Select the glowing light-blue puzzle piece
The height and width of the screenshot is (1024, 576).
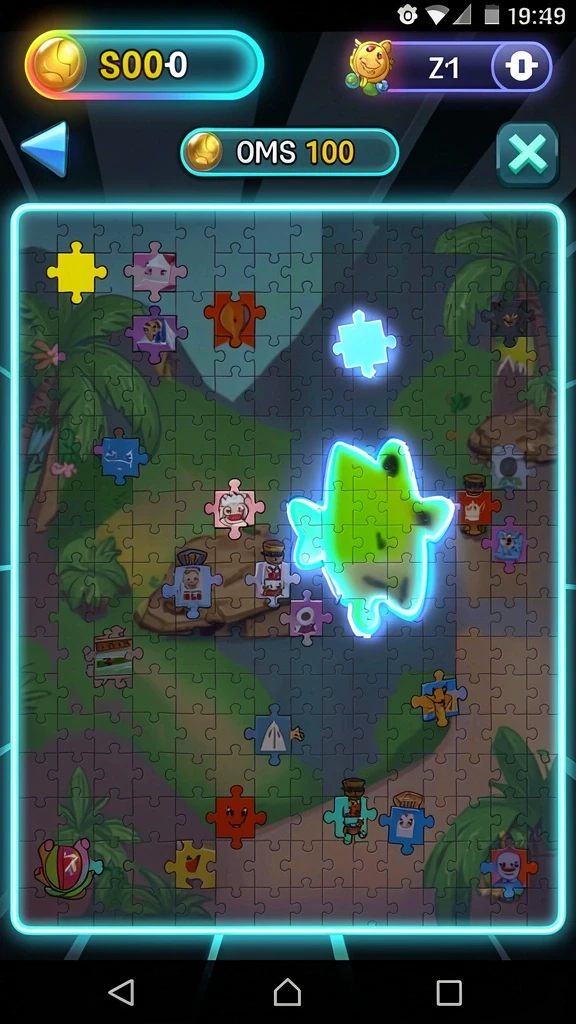coord(364,343)
